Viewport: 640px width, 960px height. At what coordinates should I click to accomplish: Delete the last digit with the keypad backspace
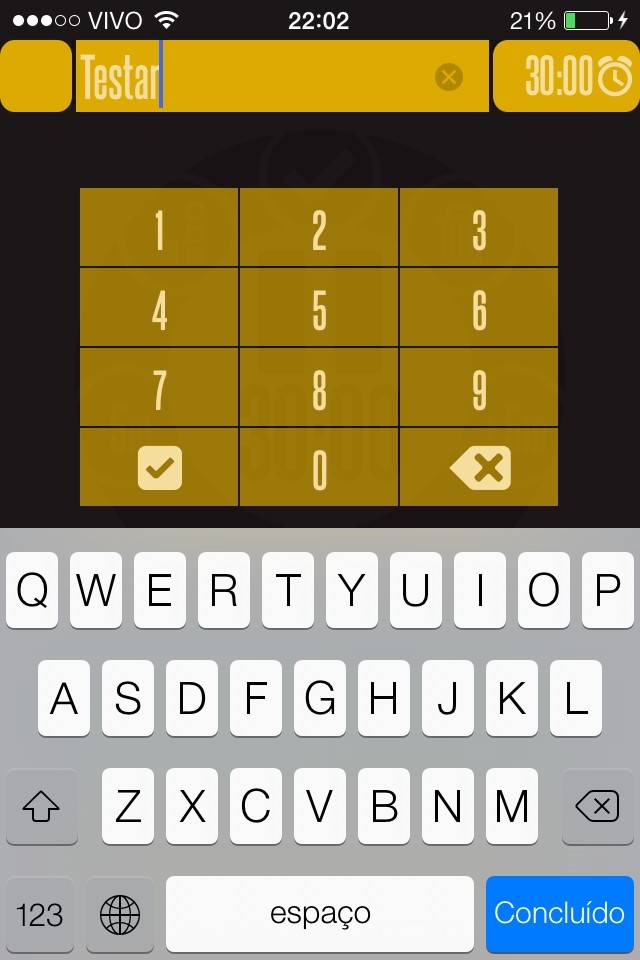pyautogui.click(x=480, y=468)
